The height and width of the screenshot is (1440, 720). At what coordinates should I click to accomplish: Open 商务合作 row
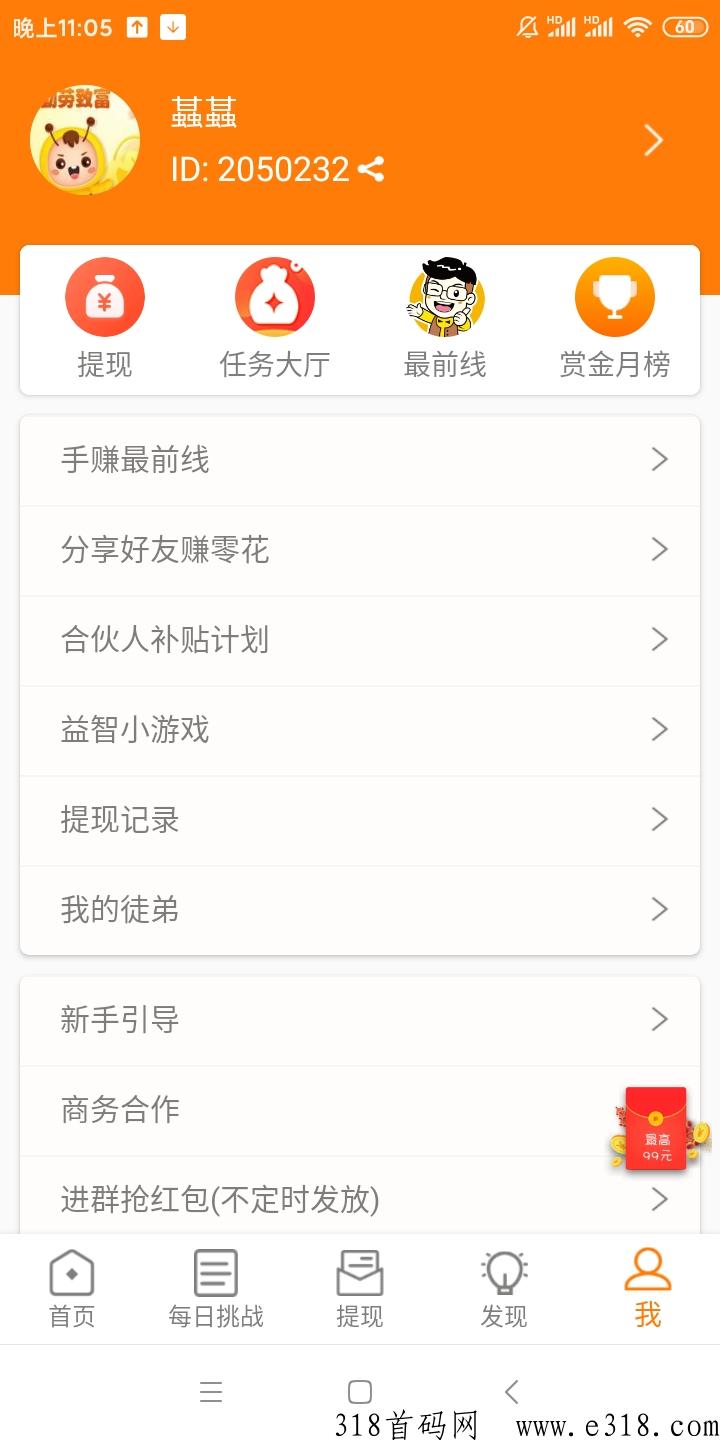tap(300, 1110)
